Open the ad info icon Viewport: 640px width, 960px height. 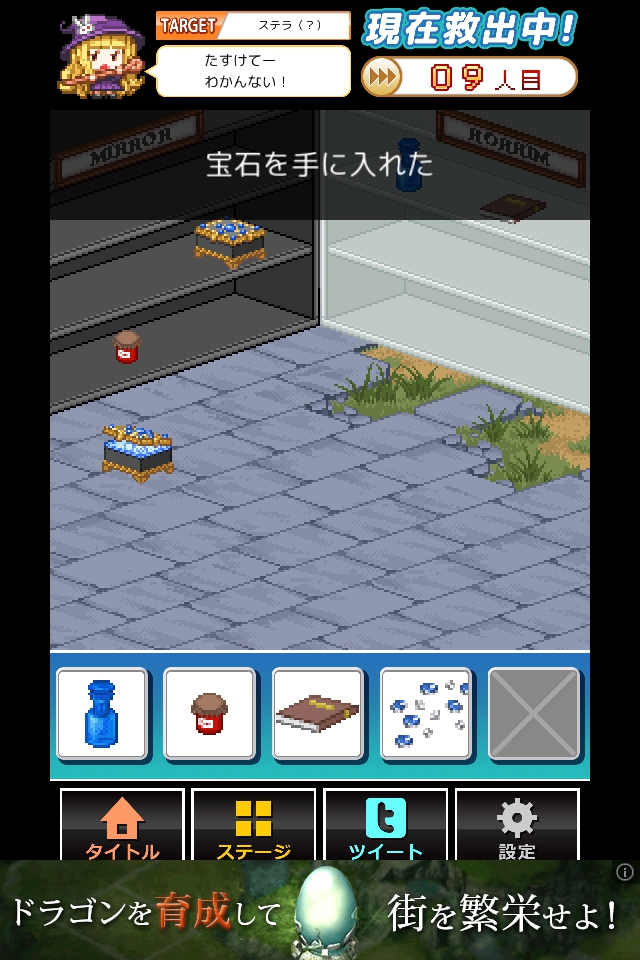(x=625, y=872)
